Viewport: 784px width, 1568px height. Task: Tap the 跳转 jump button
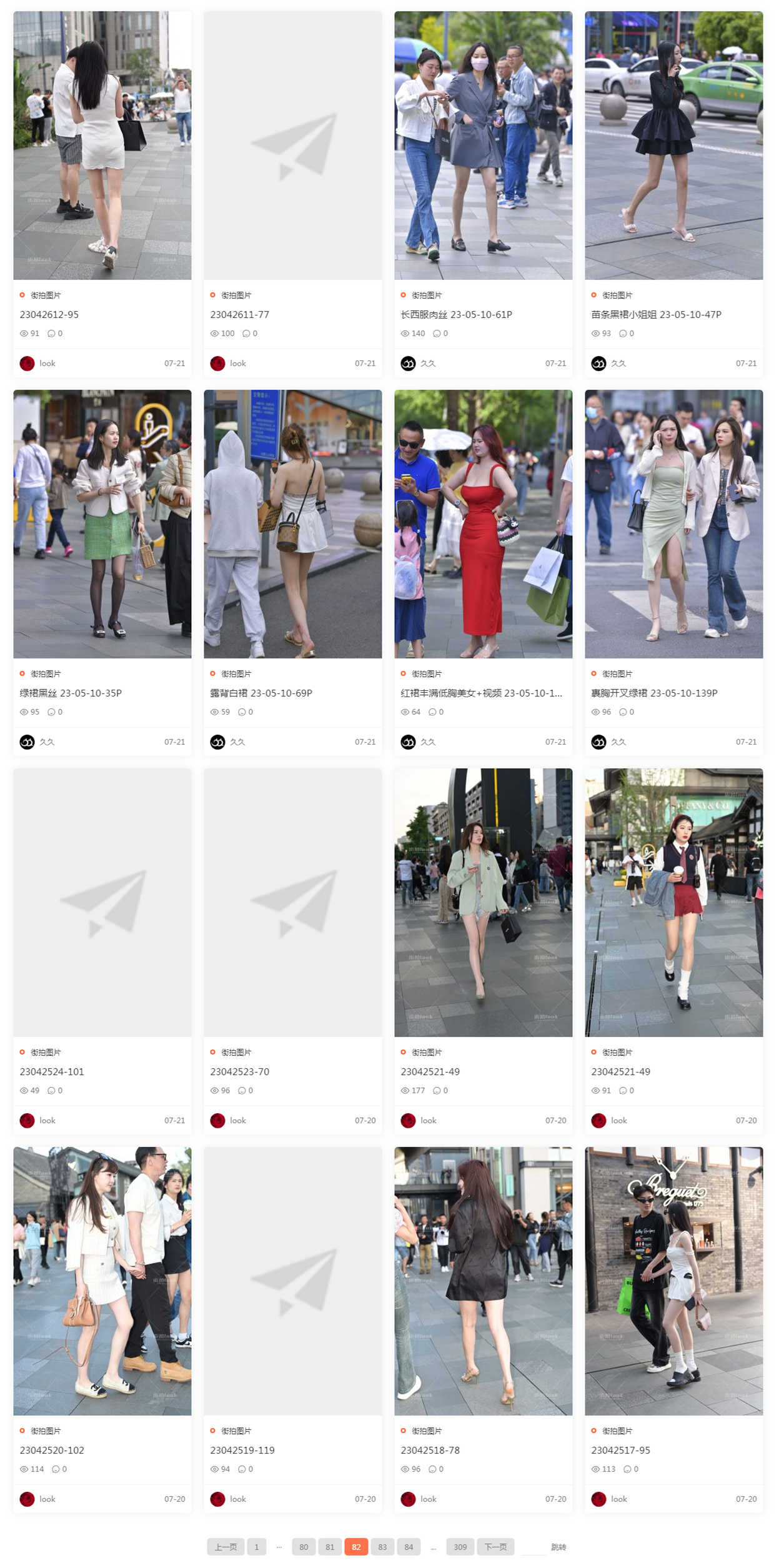558,1547
